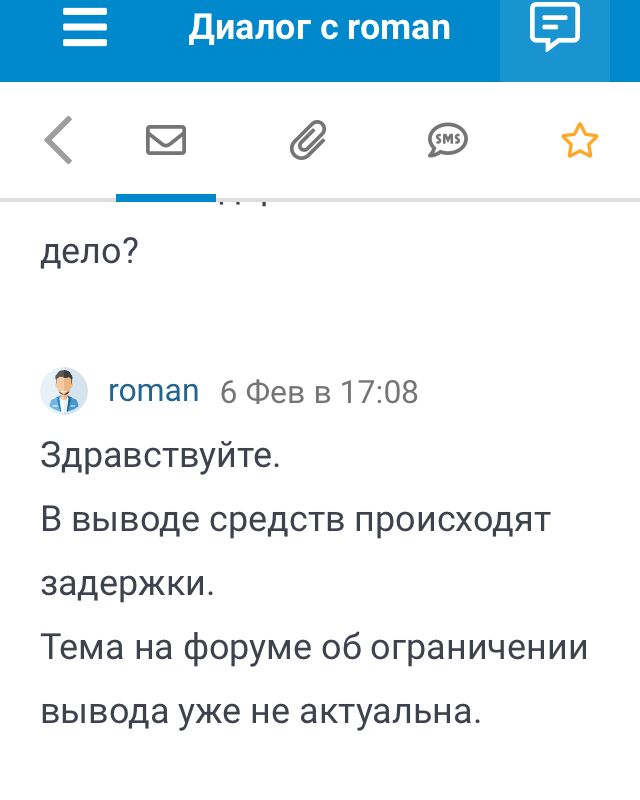This screenshot has height=800, width=640.
Task: Go back with the left chevron
Action: tap(59, 140)
